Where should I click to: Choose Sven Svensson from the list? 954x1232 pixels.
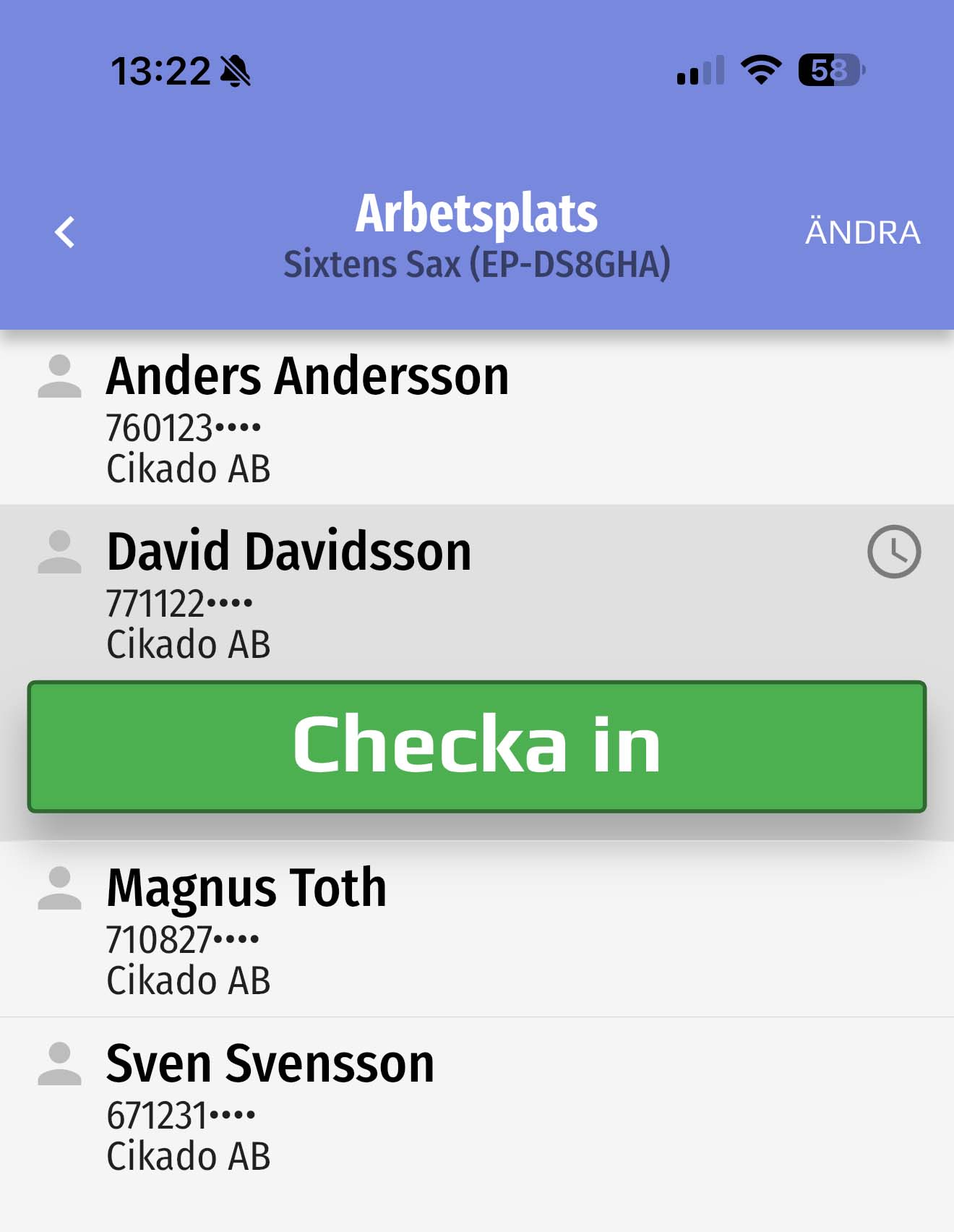tap(270, 1105)
